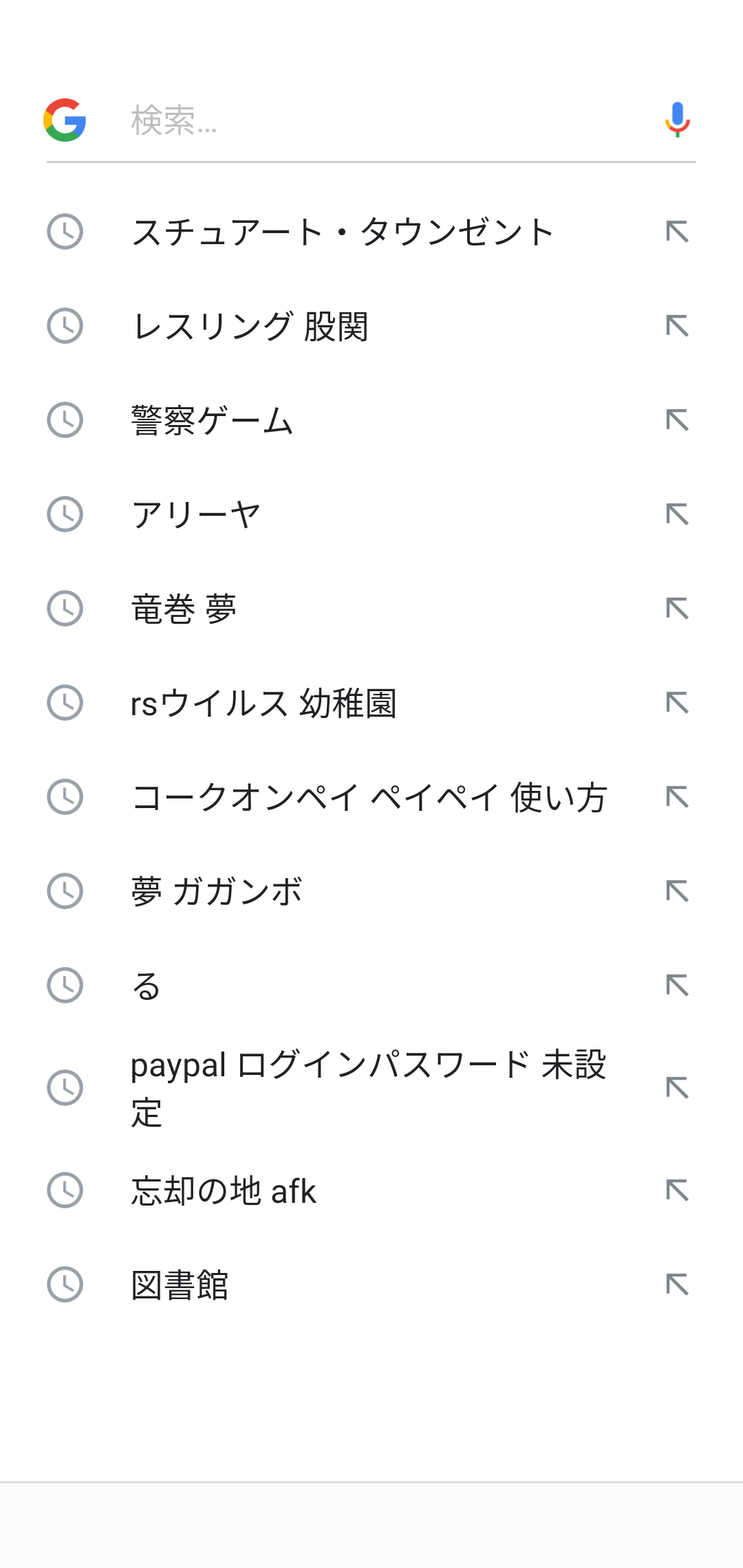
Task: Tap the Google logo icon
Action: 65,118
